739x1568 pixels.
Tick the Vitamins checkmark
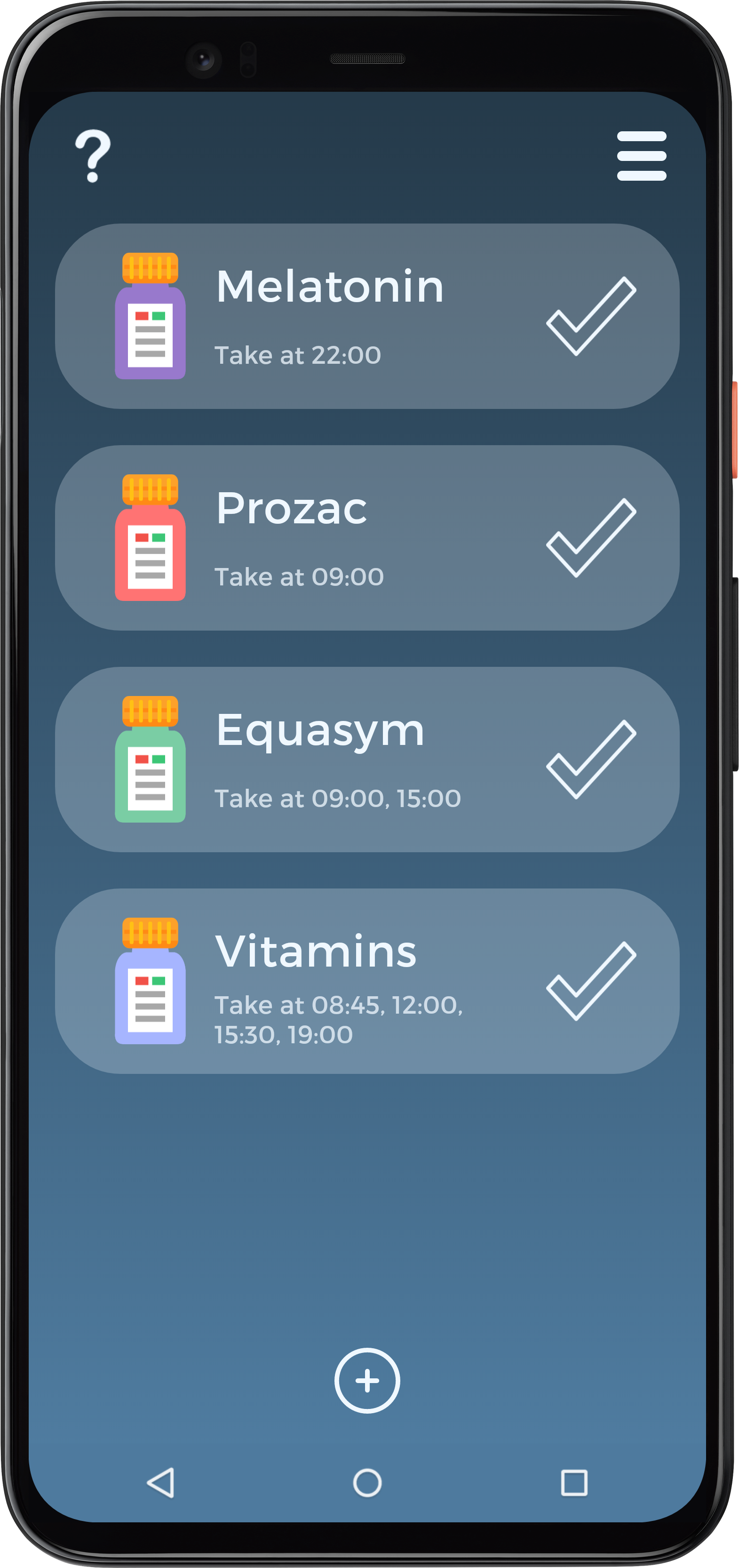[x=591, y=981]
